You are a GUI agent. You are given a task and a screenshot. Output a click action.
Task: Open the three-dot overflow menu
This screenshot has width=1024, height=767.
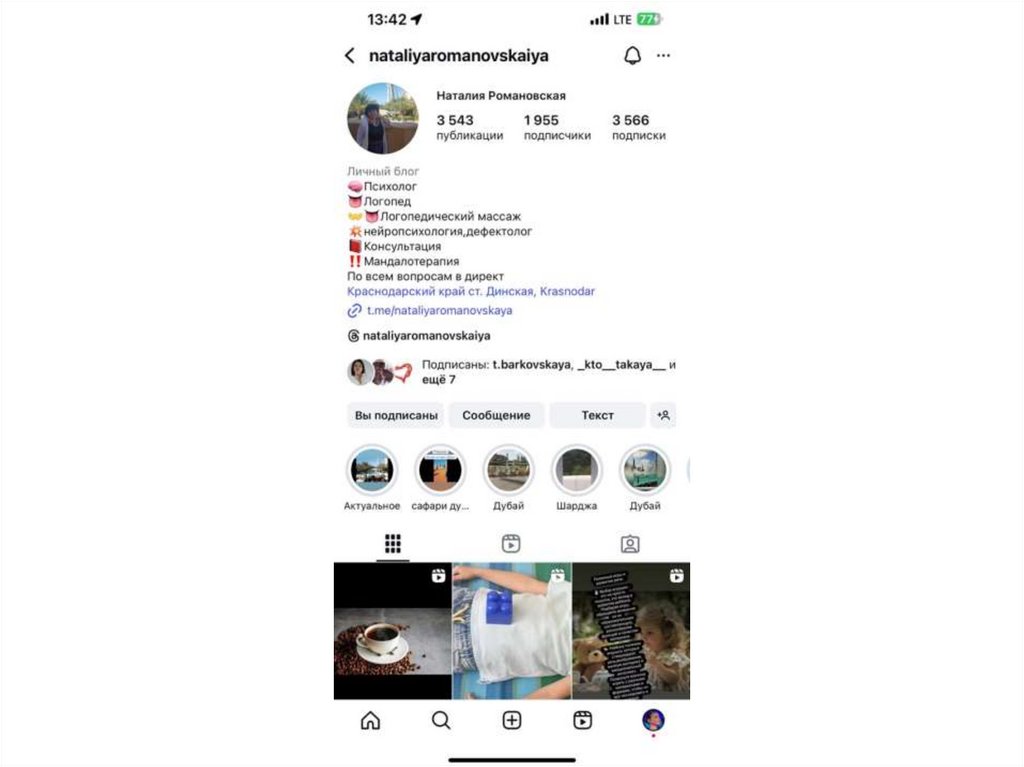point(664,56)
